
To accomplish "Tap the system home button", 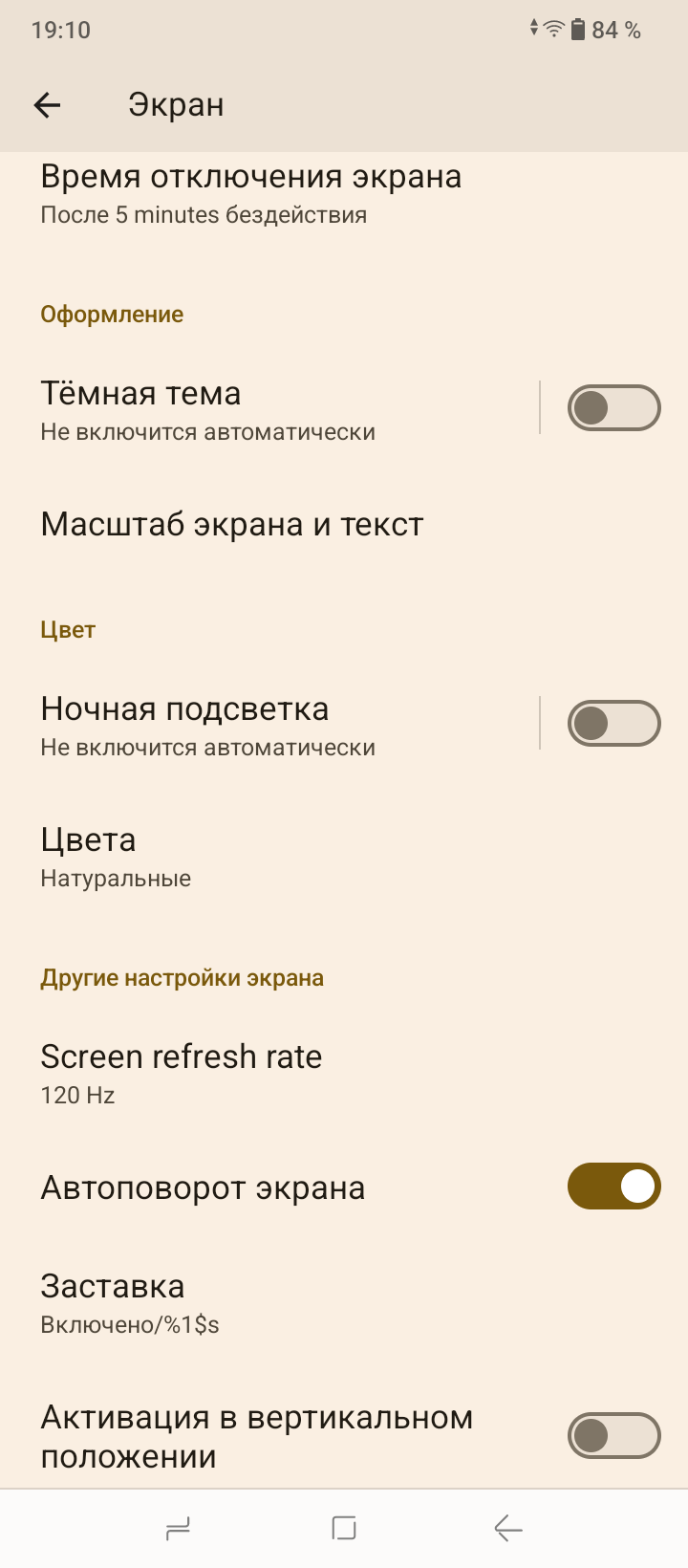I will pos(344,1528).
